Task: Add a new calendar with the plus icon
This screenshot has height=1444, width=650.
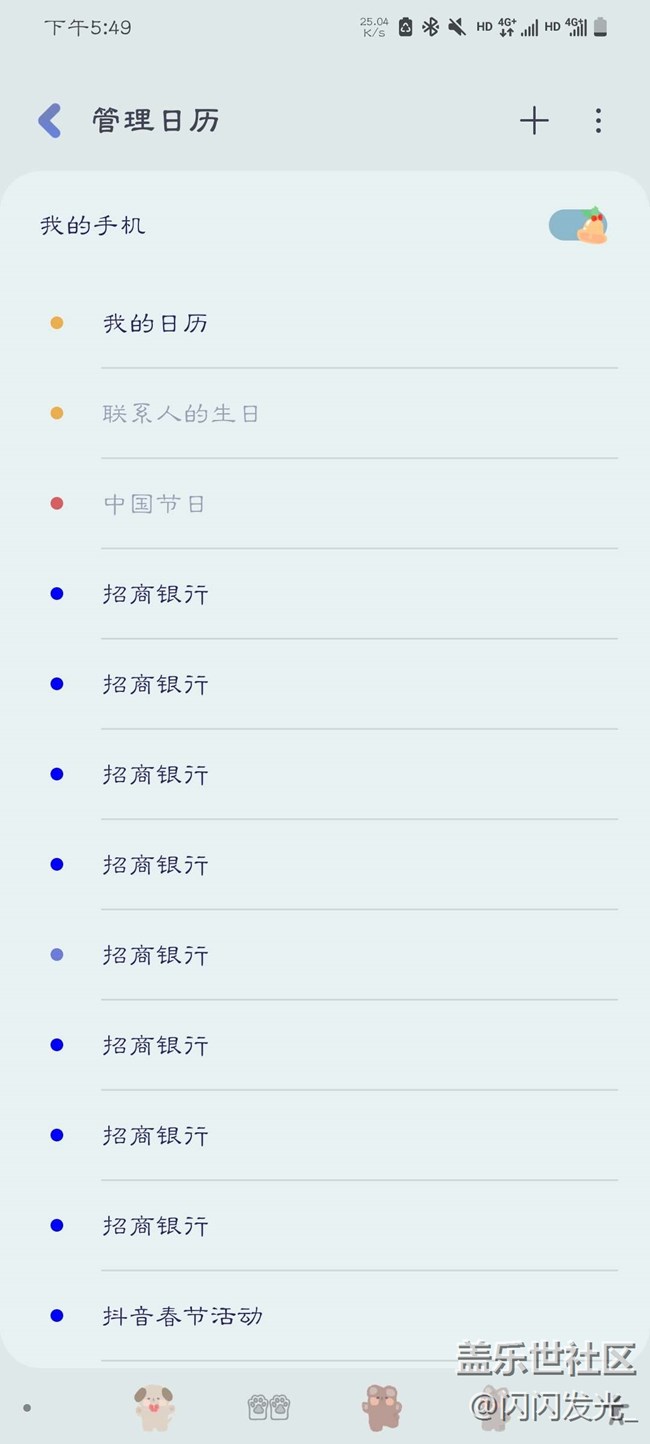Action: tap(534, 121)
